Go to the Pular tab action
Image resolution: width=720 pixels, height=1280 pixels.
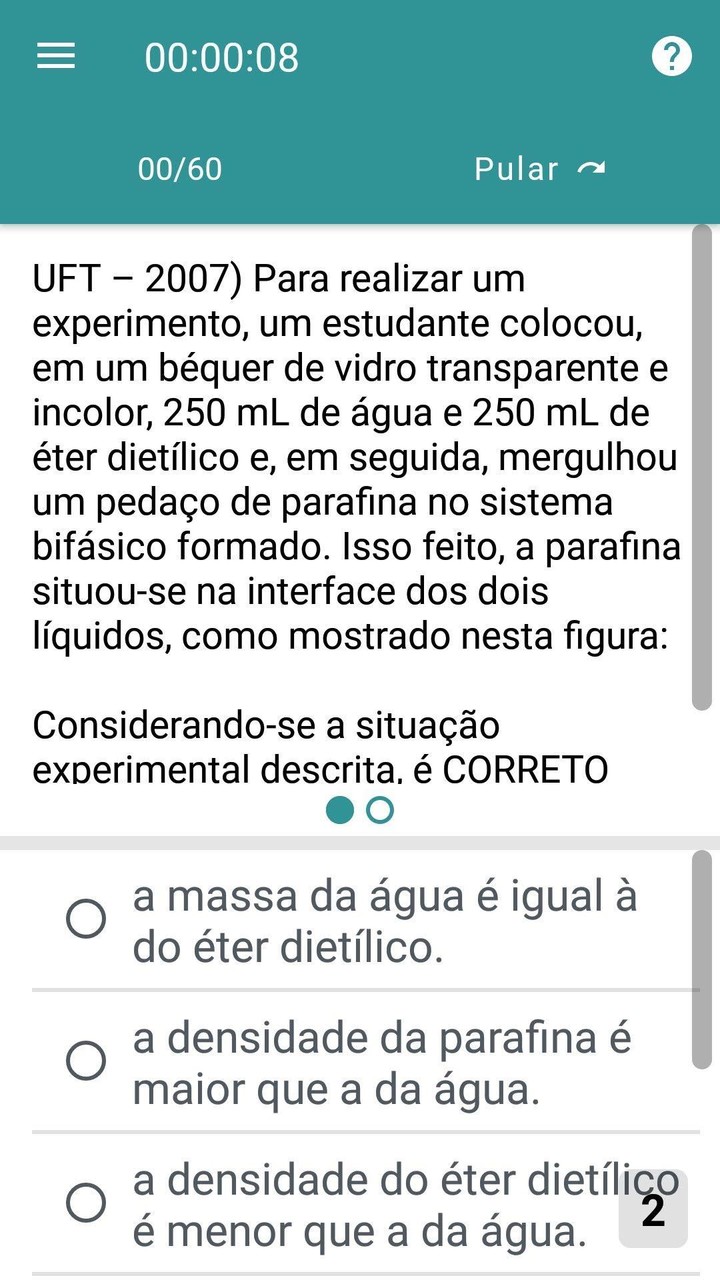516,168
